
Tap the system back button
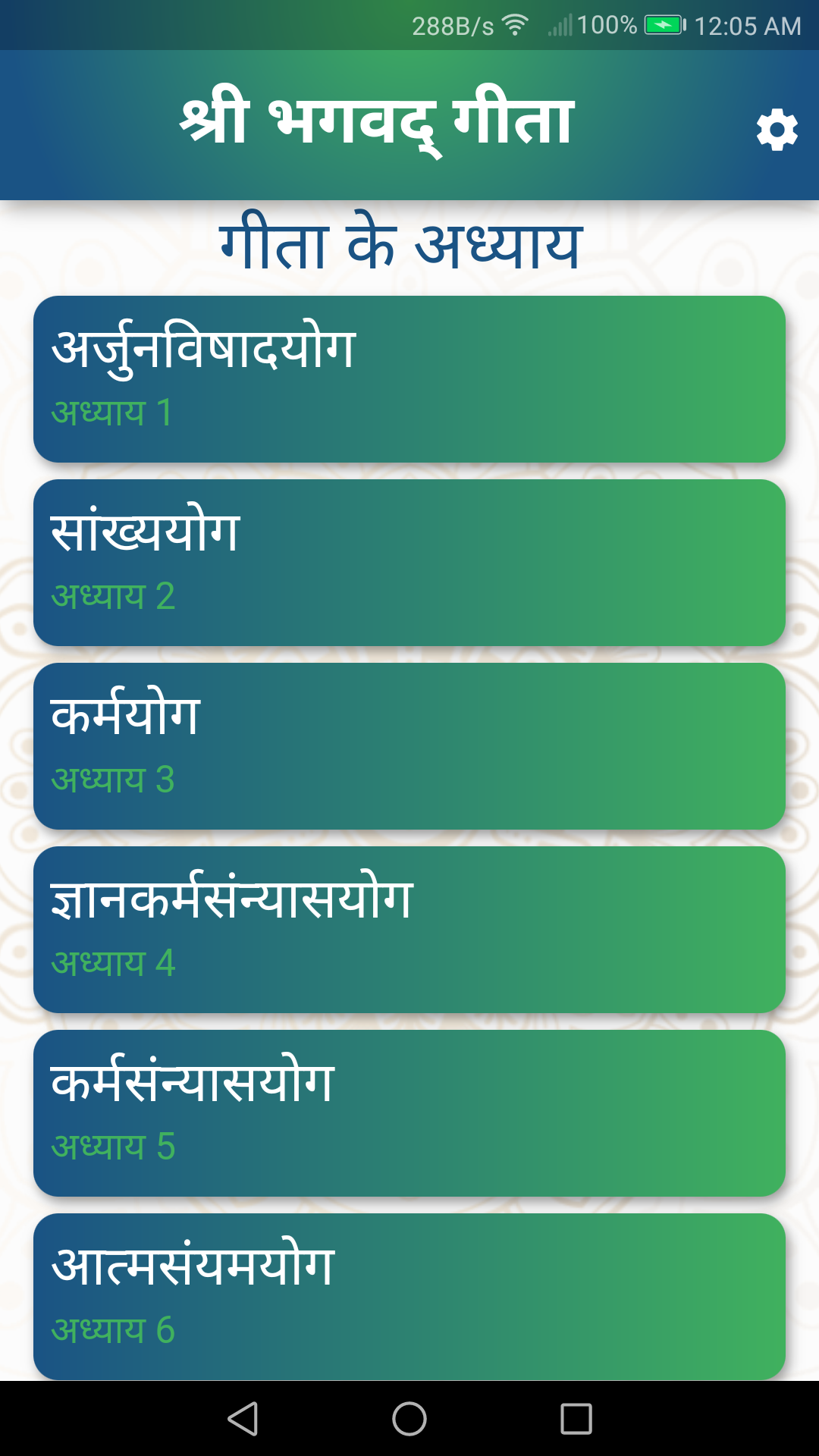coord(243,1418)
